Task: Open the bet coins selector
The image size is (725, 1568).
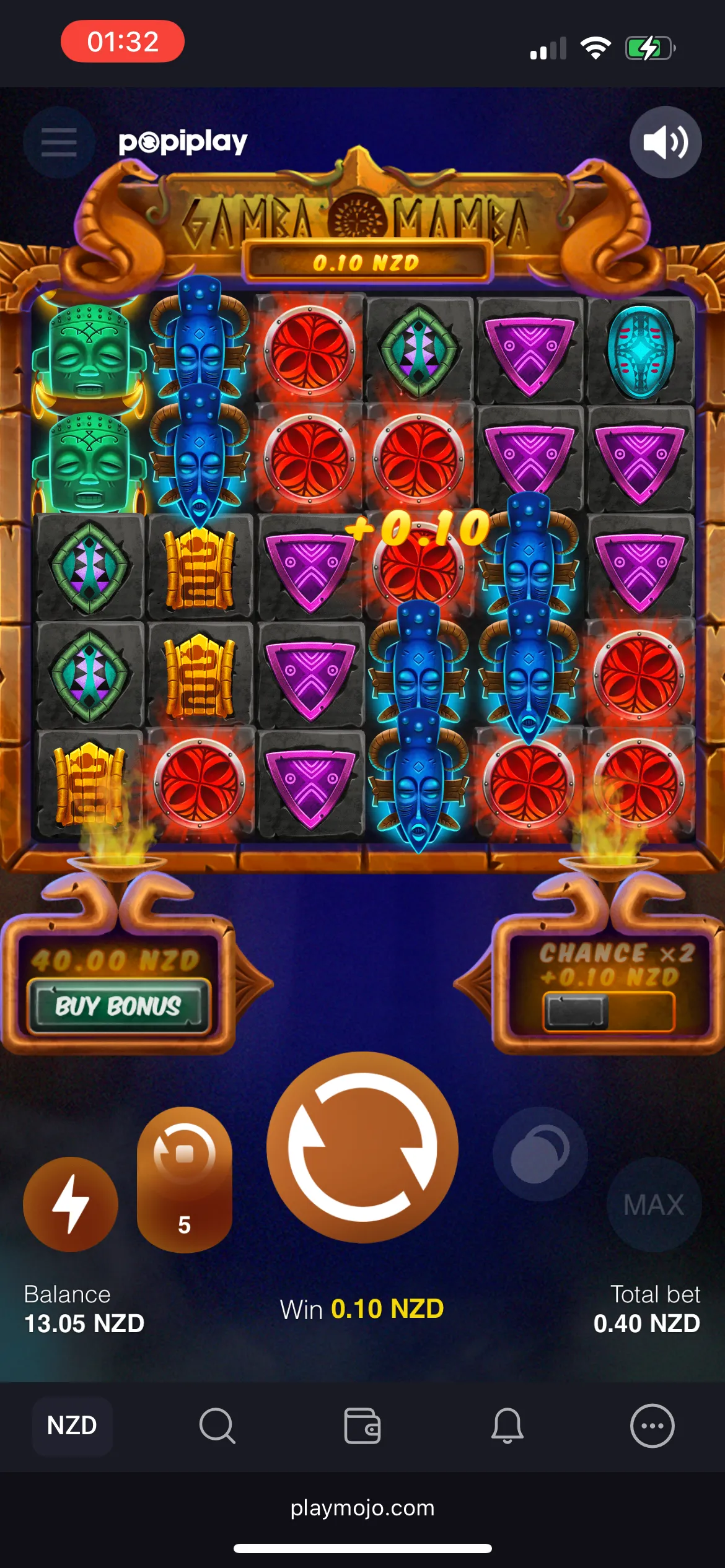Action: (540, 1153)
